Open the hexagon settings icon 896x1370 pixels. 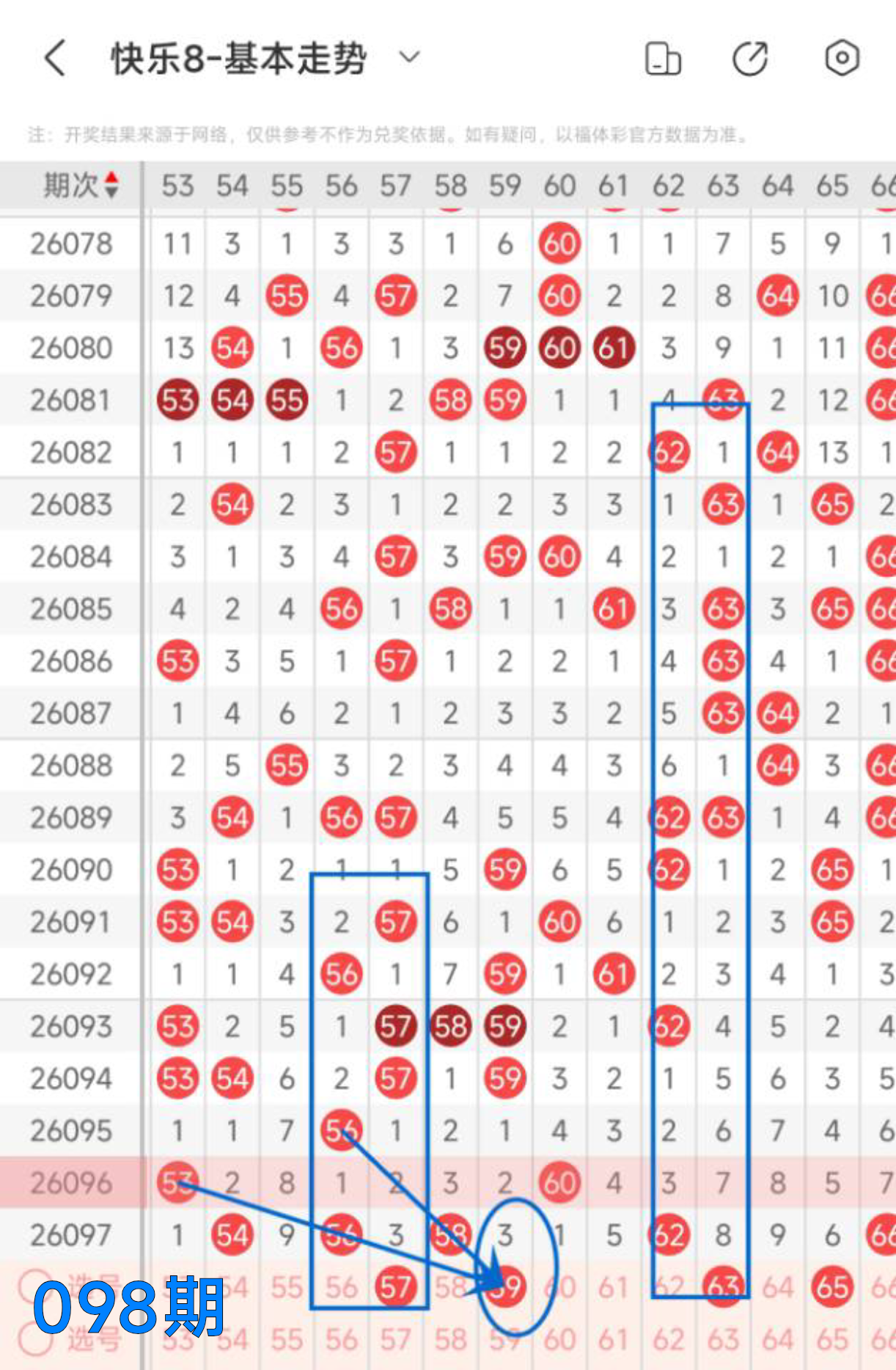click(x=842, y=58)
